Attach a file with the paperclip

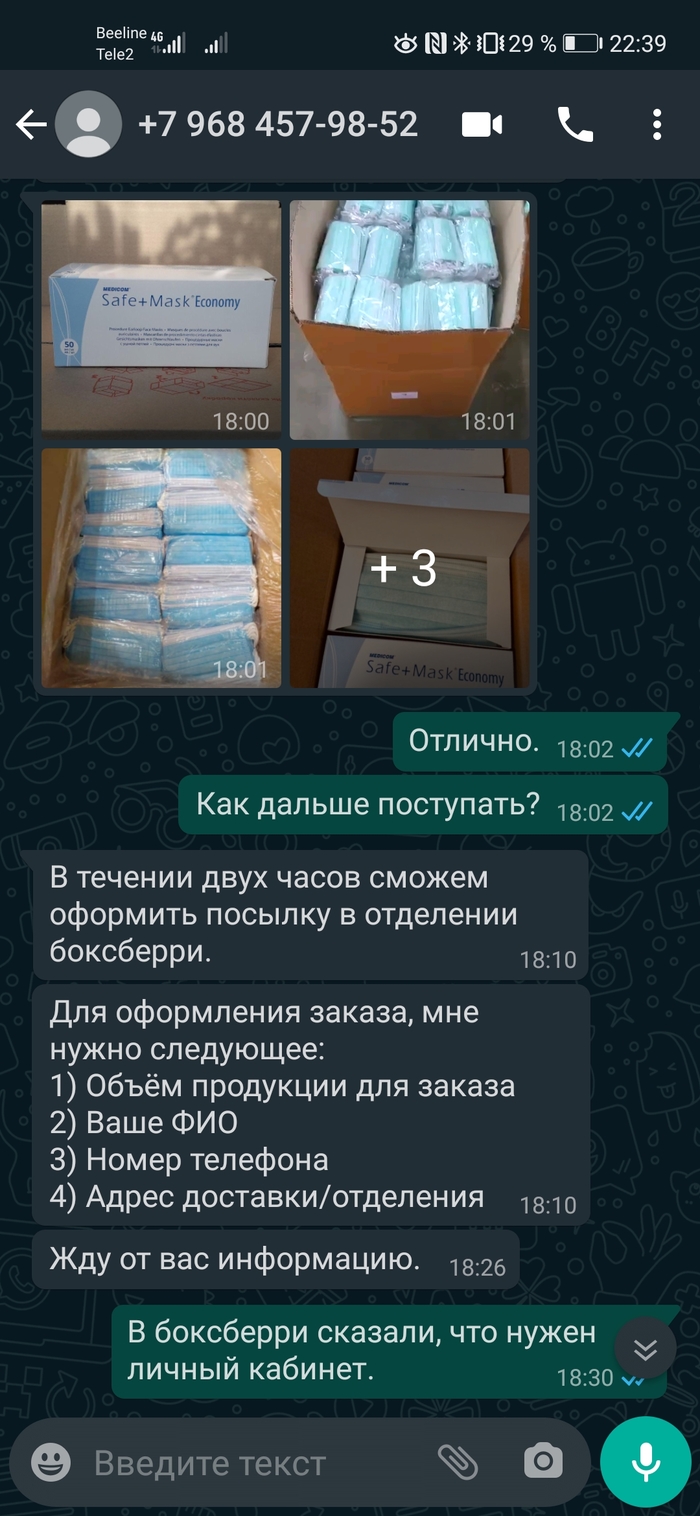458,1462
